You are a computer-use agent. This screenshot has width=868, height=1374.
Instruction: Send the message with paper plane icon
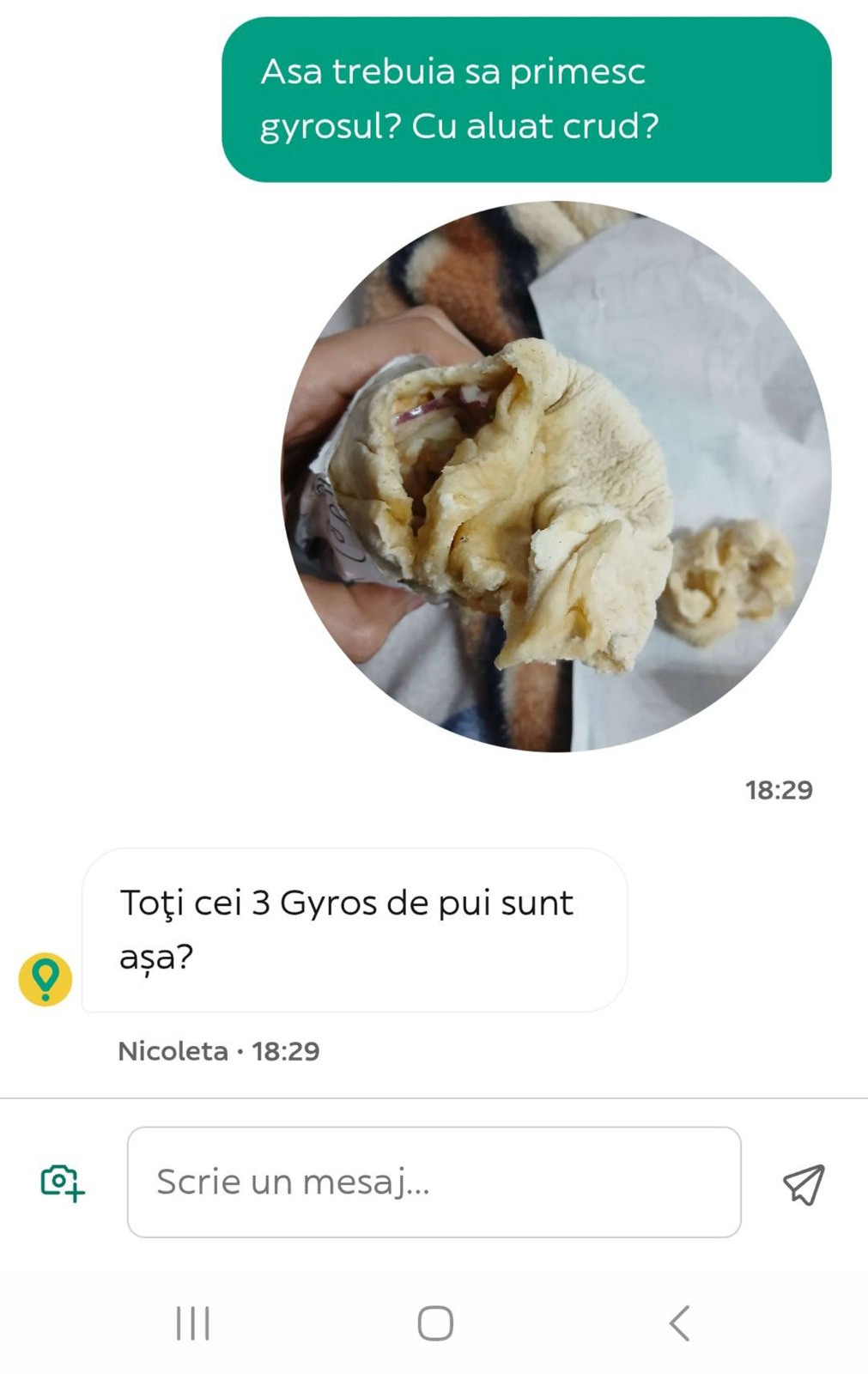pyautogui.click(x=804, y=1184)
